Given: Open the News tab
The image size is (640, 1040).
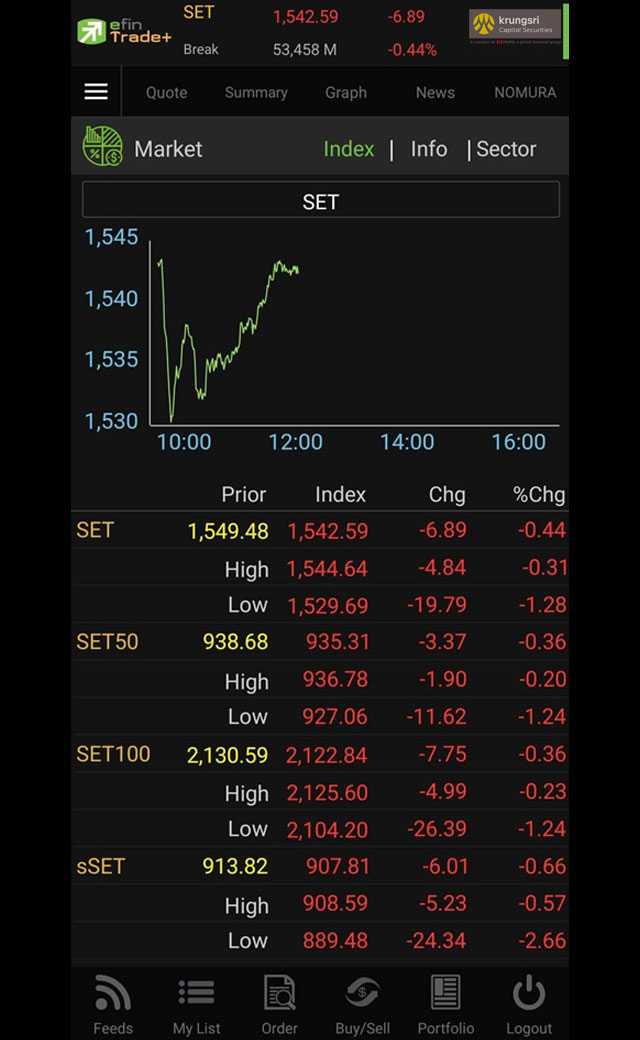Looking at the screenshot, I should point(435,93).
